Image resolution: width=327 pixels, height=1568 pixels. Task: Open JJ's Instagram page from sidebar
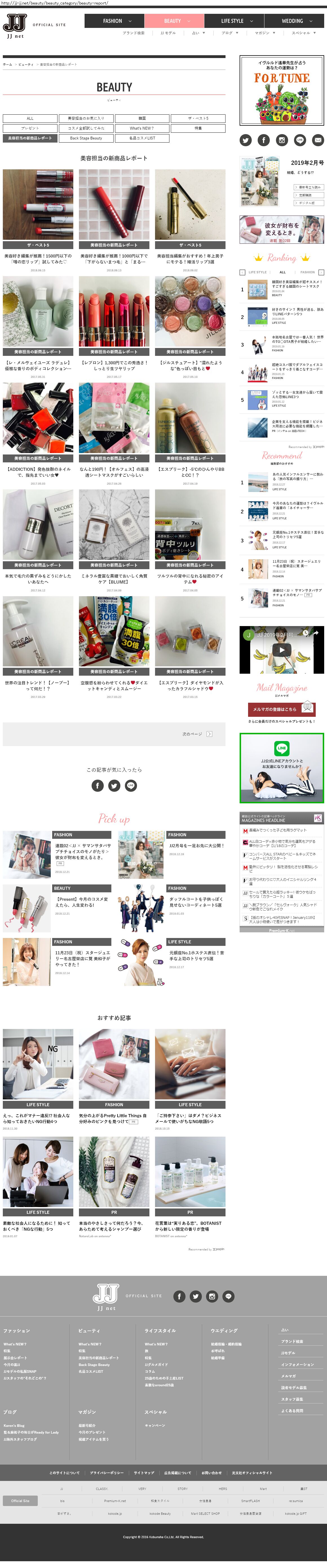coord(281,140)
